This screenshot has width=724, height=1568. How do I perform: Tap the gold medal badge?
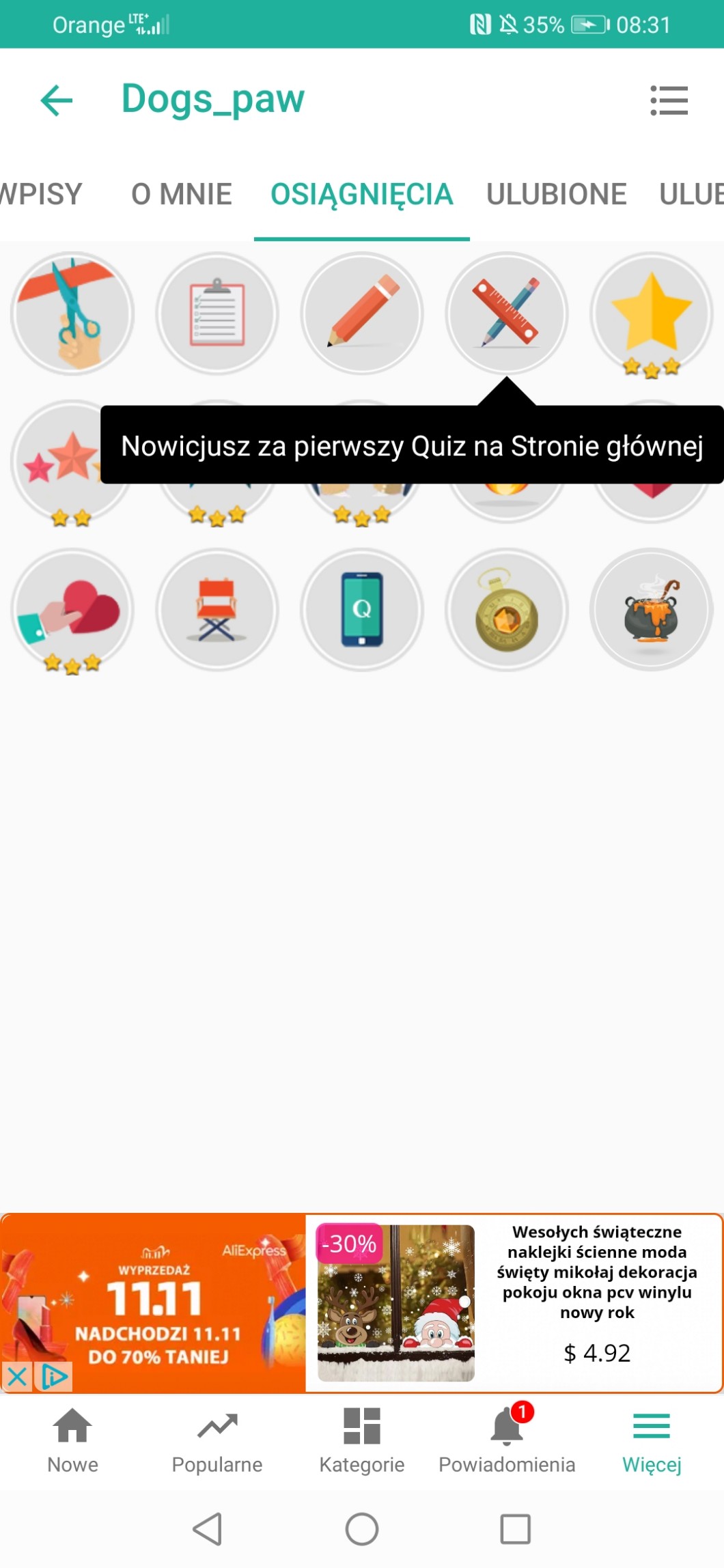[x=507, y=610]
